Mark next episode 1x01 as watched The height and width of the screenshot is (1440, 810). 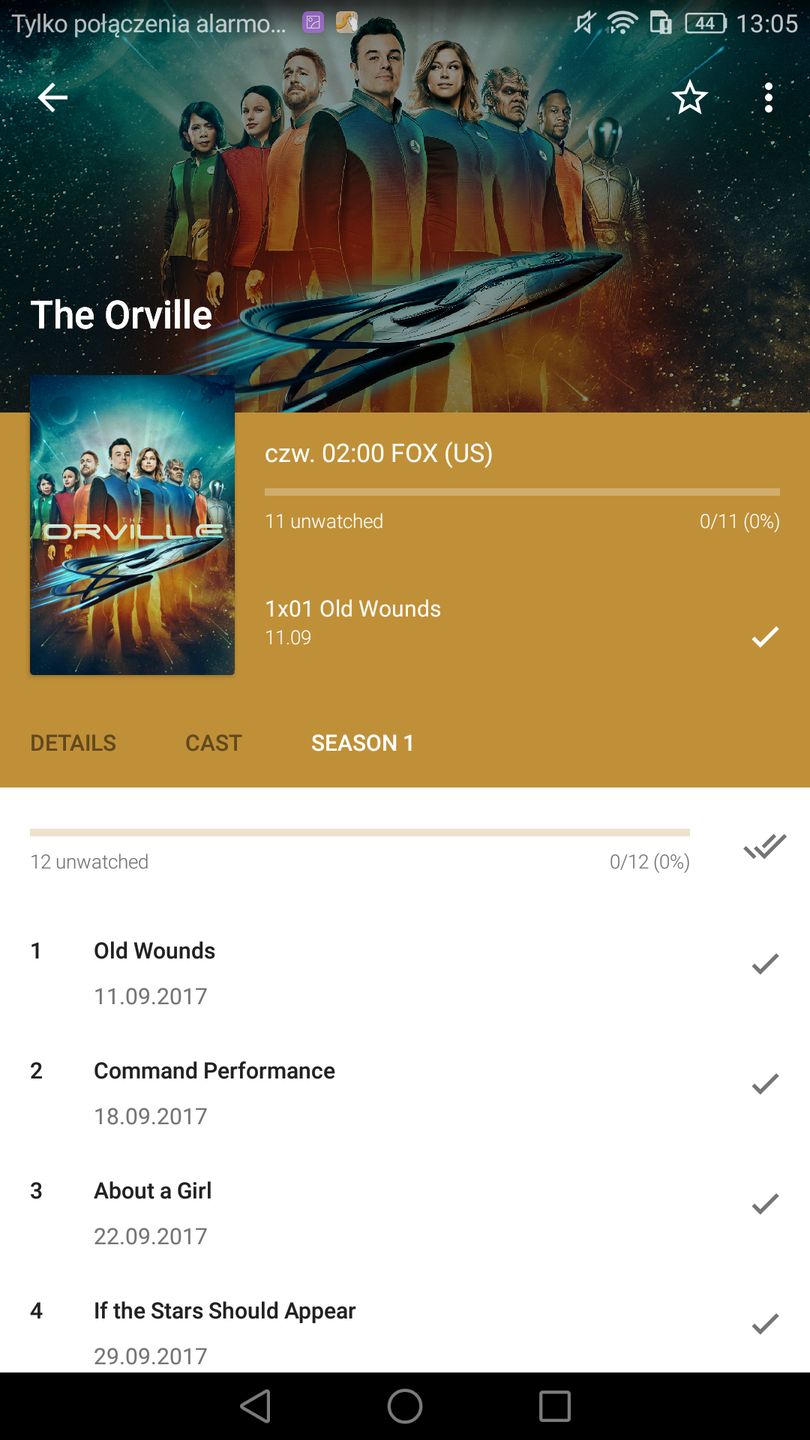(x=765, y=637)
